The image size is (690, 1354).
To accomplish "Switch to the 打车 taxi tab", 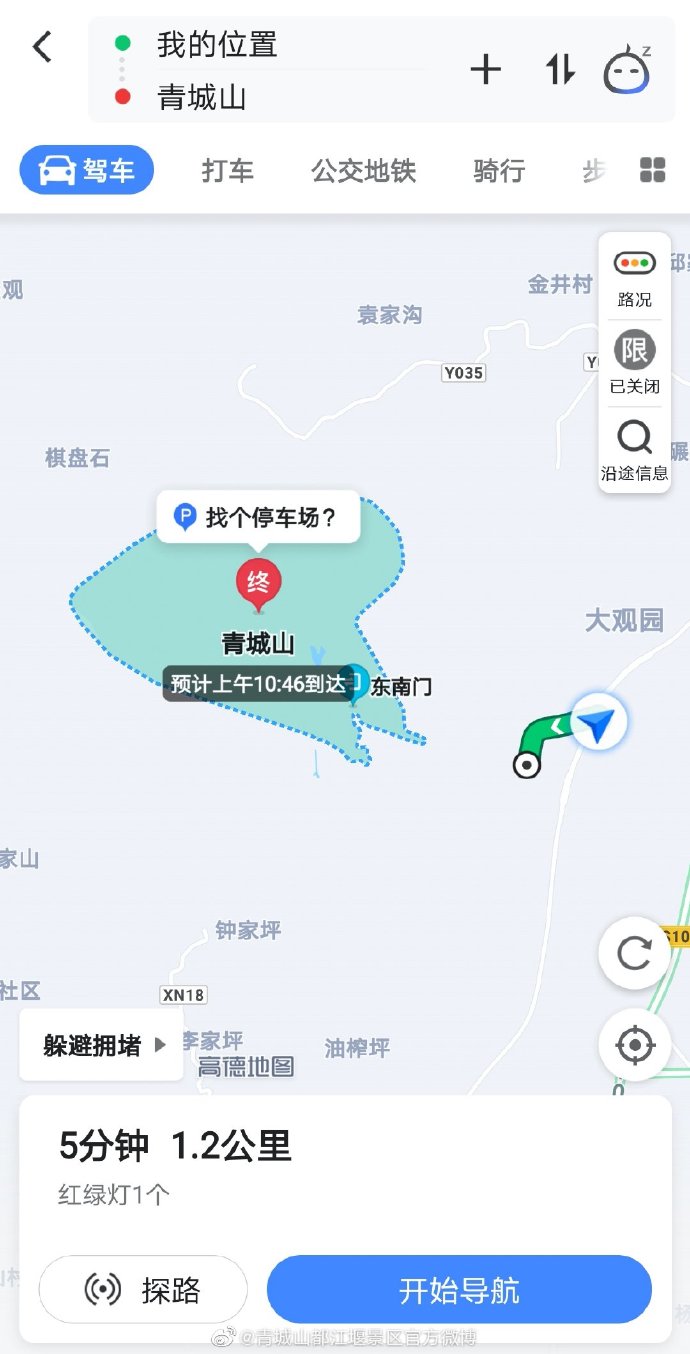I will [227, 170].
